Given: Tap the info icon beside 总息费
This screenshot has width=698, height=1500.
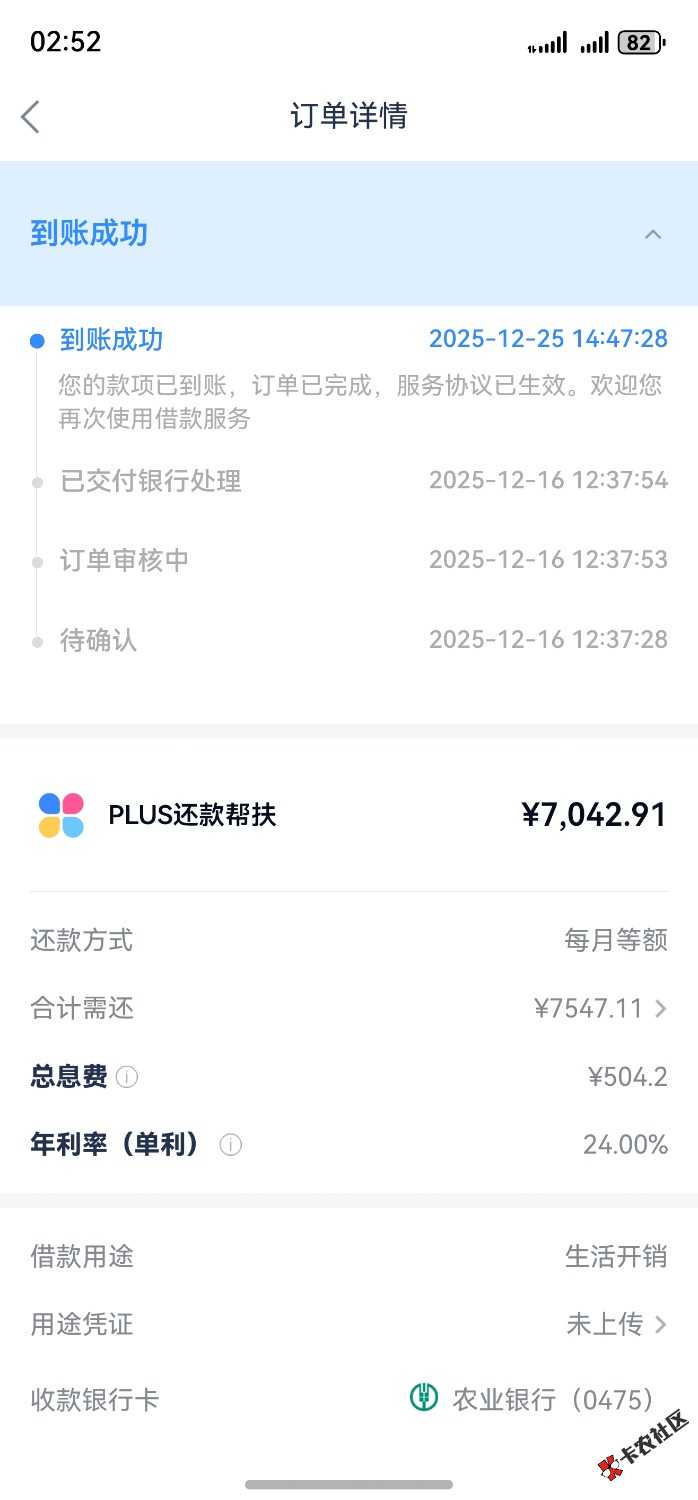Looking at the screenshot, I should [127, 1077].
